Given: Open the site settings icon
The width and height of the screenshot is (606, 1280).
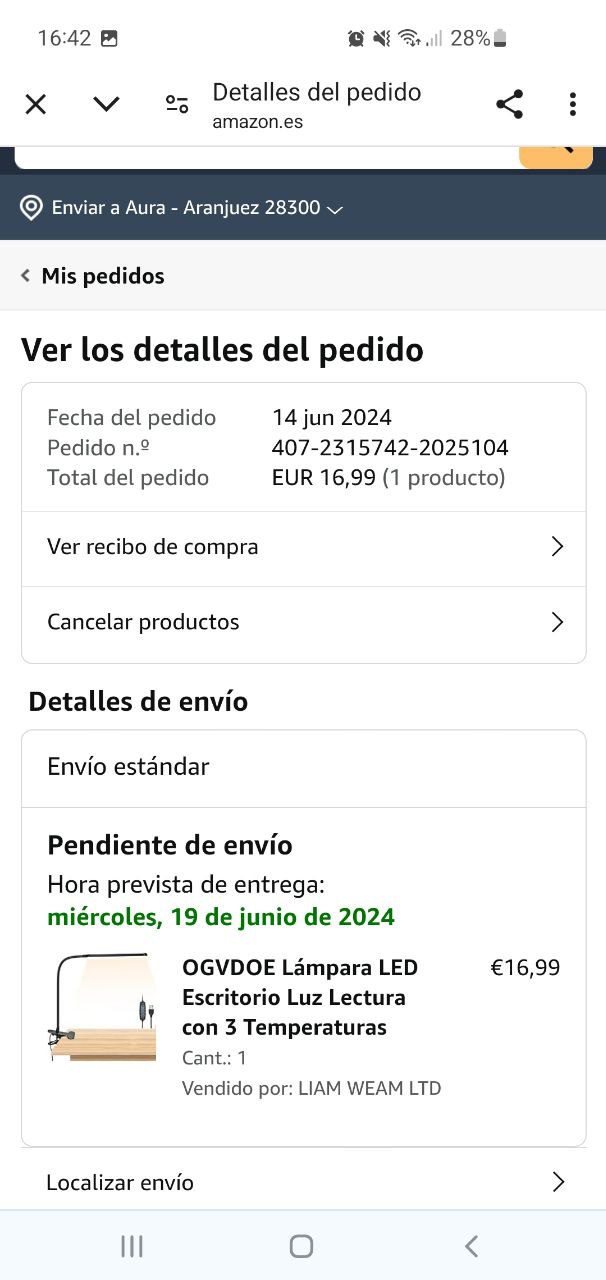Looking at the screenshot, I should click(177, 104).
